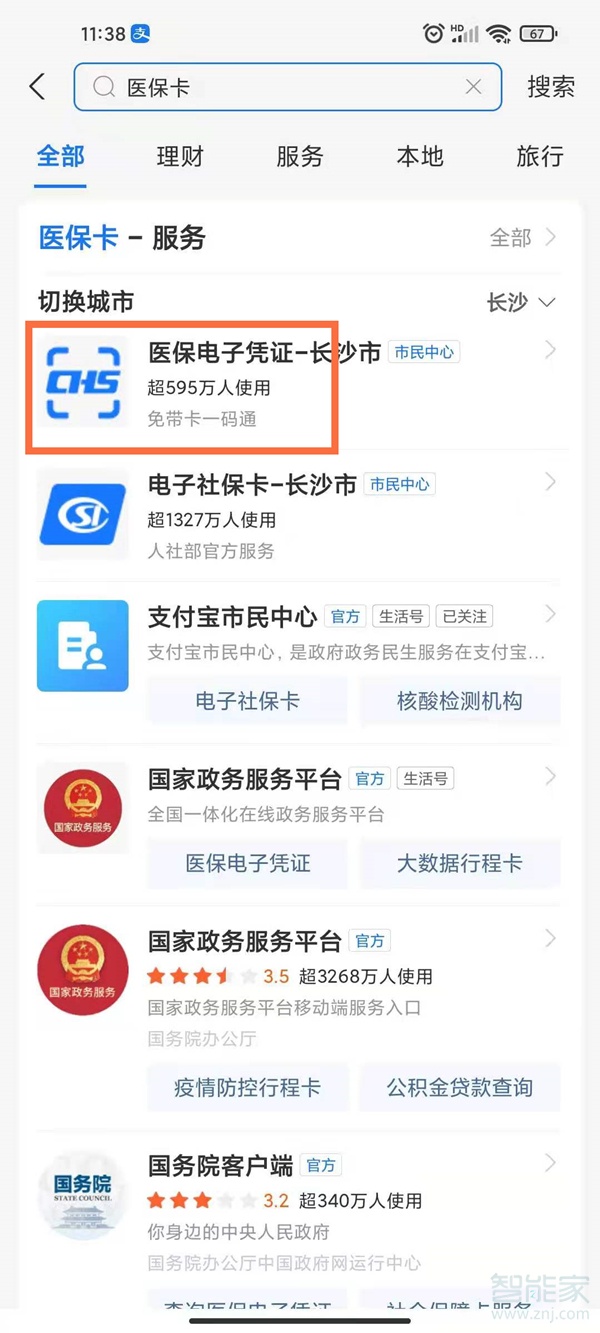Open the 长沙 city dropdown
Image resolution: width=600 pixels, height=1333 pixels.
[x=520, y=302]
